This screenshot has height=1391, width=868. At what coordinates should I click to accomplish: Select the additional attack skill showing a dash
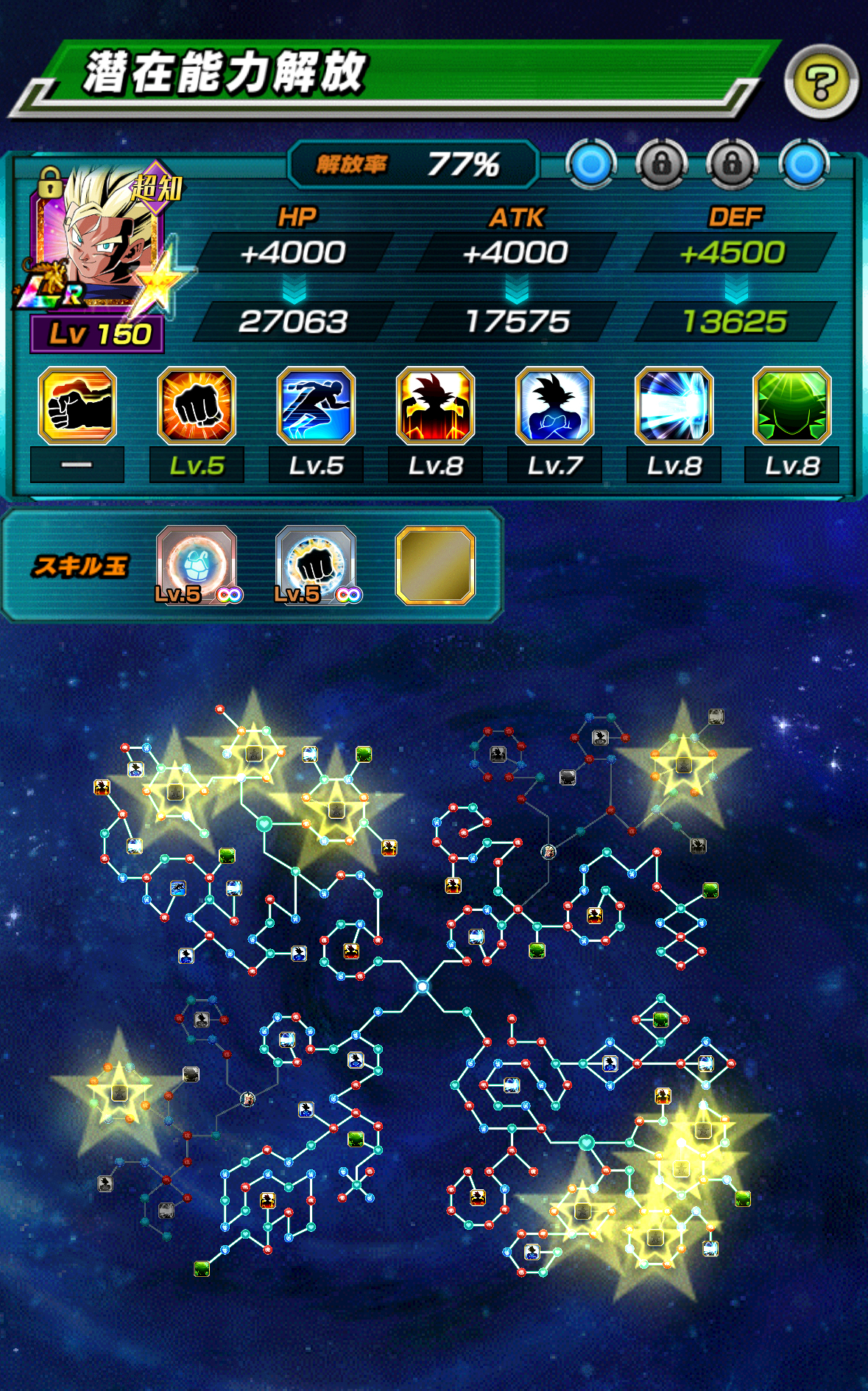click(77, 406)
